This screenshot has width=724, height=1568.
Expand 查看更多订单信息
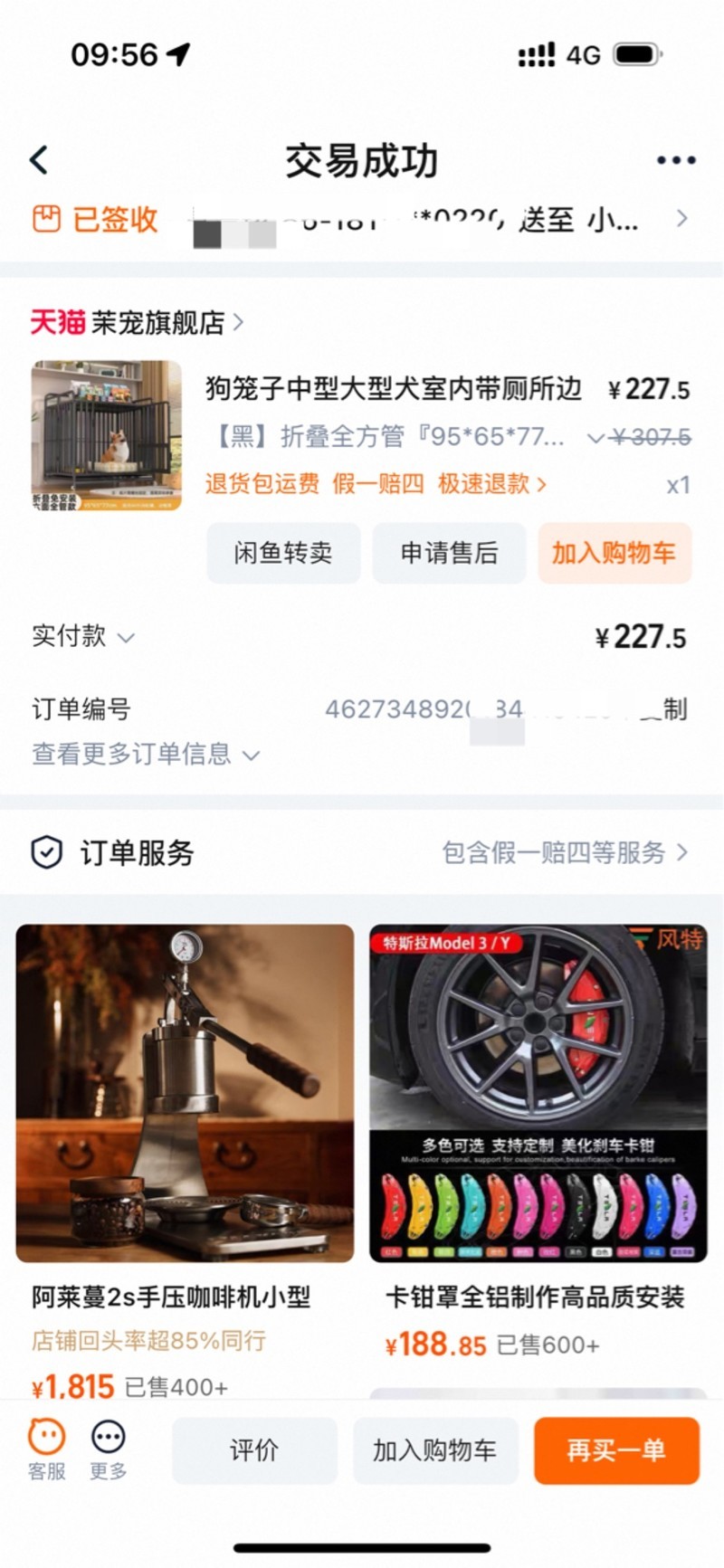tap(145, 755)
